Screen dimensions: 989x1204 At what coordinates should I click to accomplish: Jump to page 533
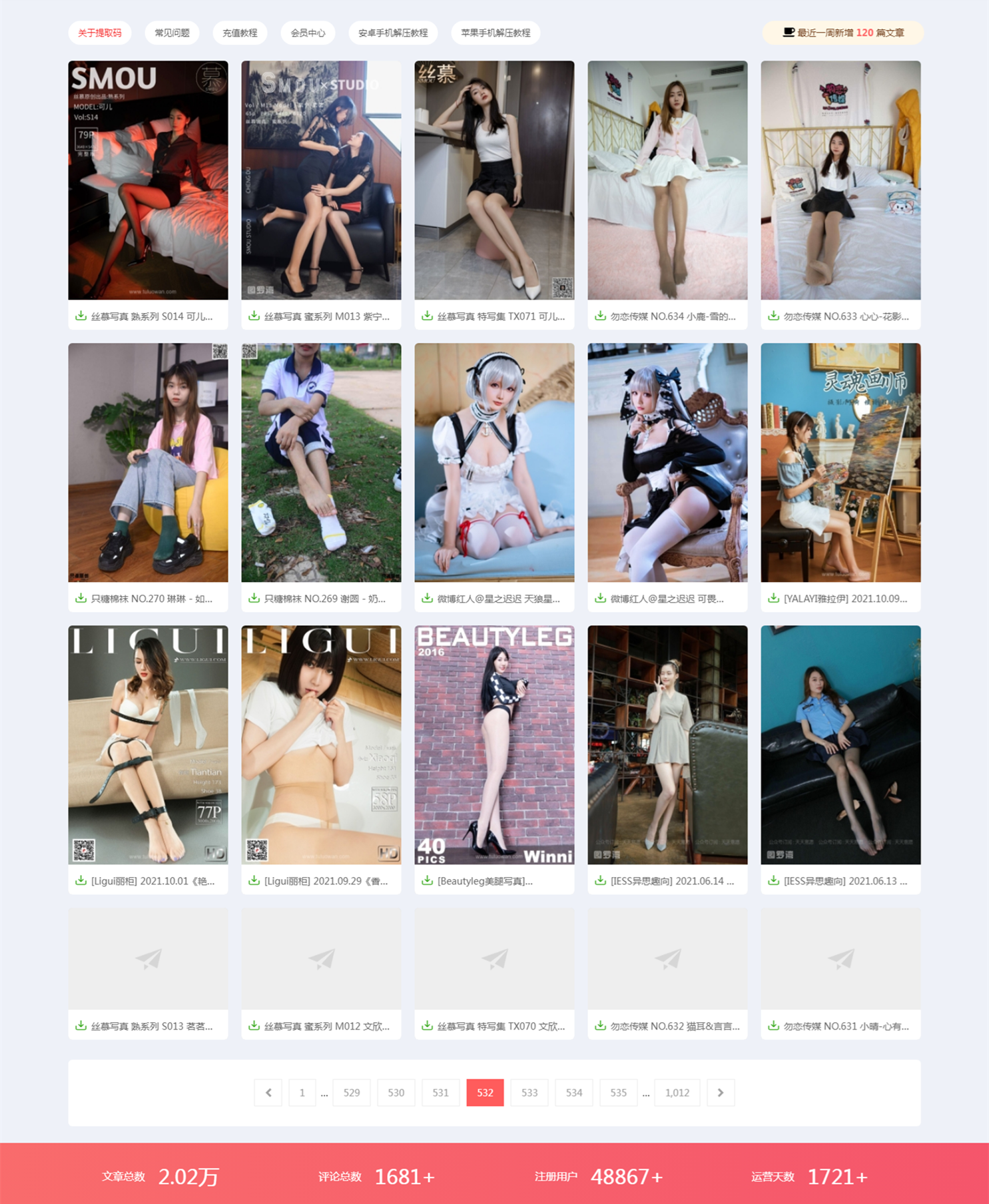(529, 1093)
